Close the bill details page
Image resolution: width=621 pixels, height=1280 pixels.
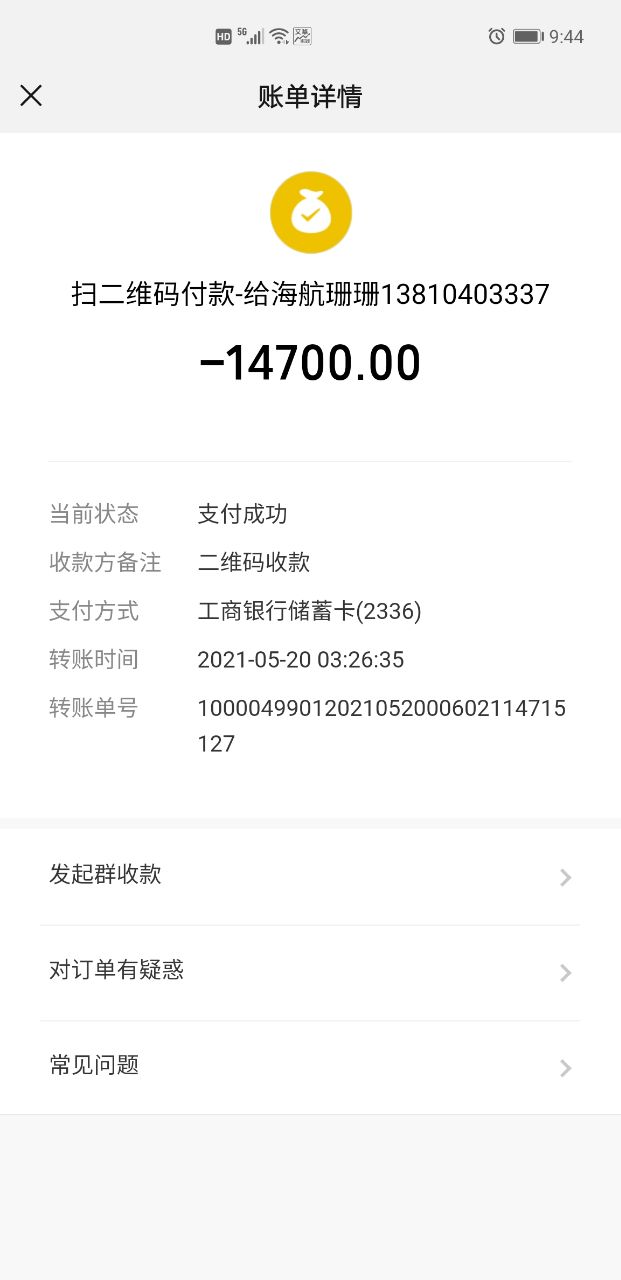coord(31,96)
